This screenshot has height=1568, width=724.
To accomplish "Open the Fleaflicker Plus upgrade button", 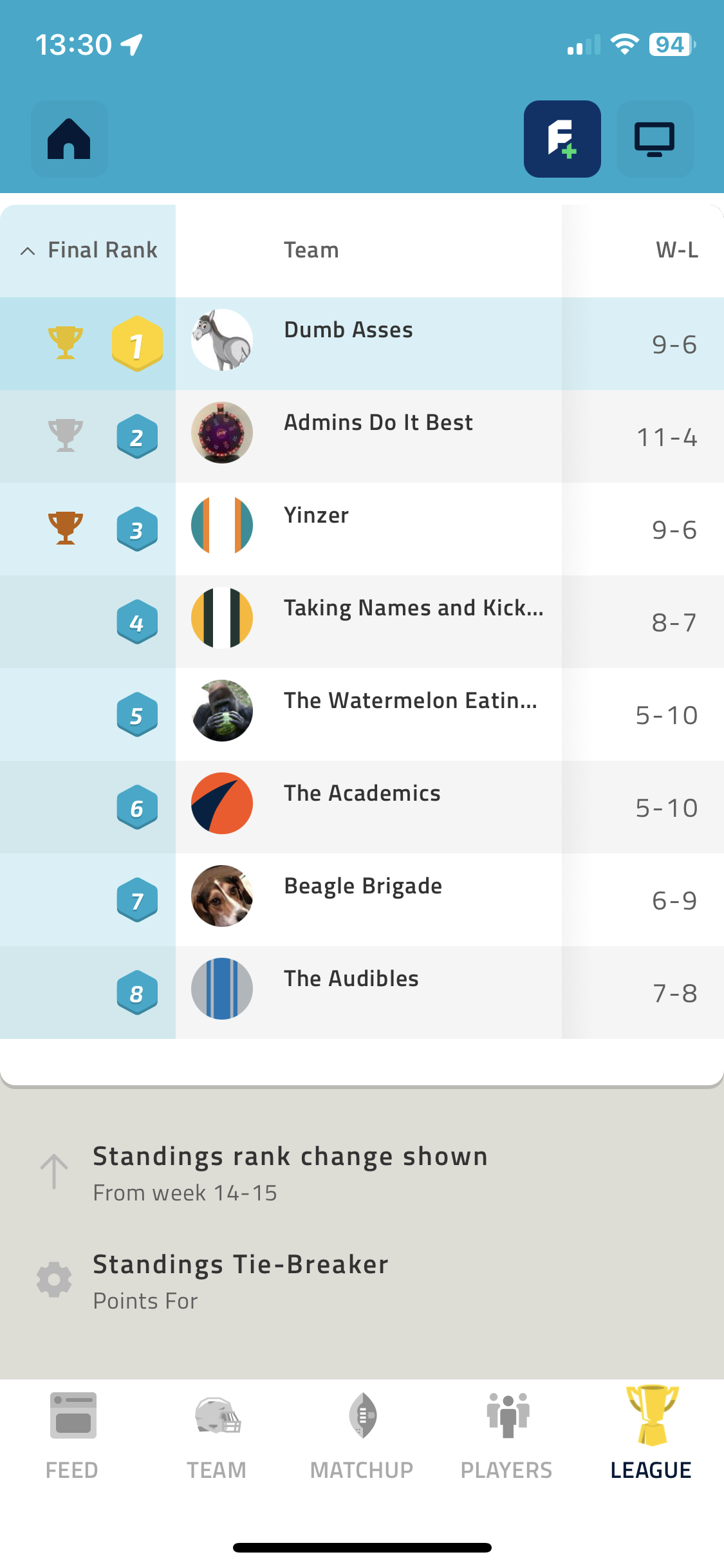I will point(562,139).
